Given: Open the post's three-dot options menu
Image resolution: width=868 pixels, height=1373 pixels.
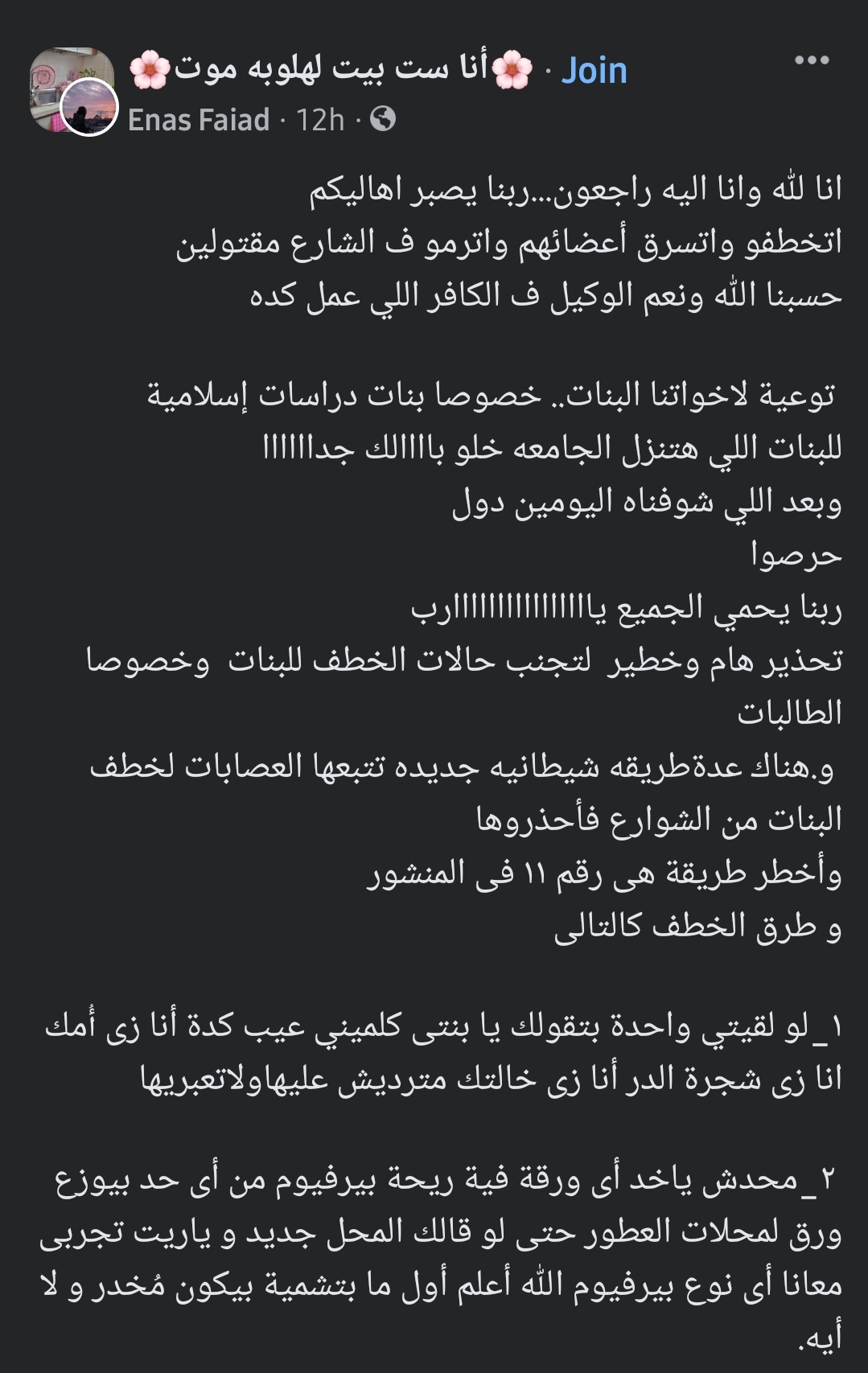Looking at the screenshot, I should tap(811, 60).
